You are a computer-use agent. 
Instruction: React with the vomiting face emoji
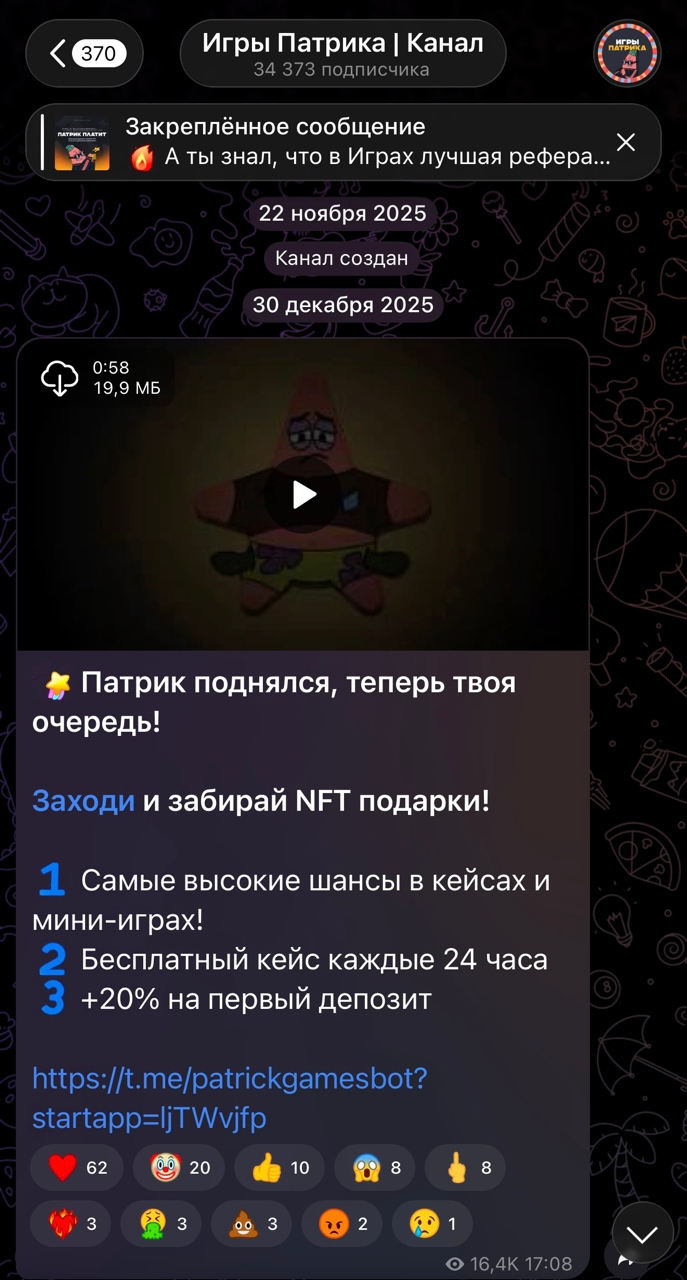tap(161, 1224)
